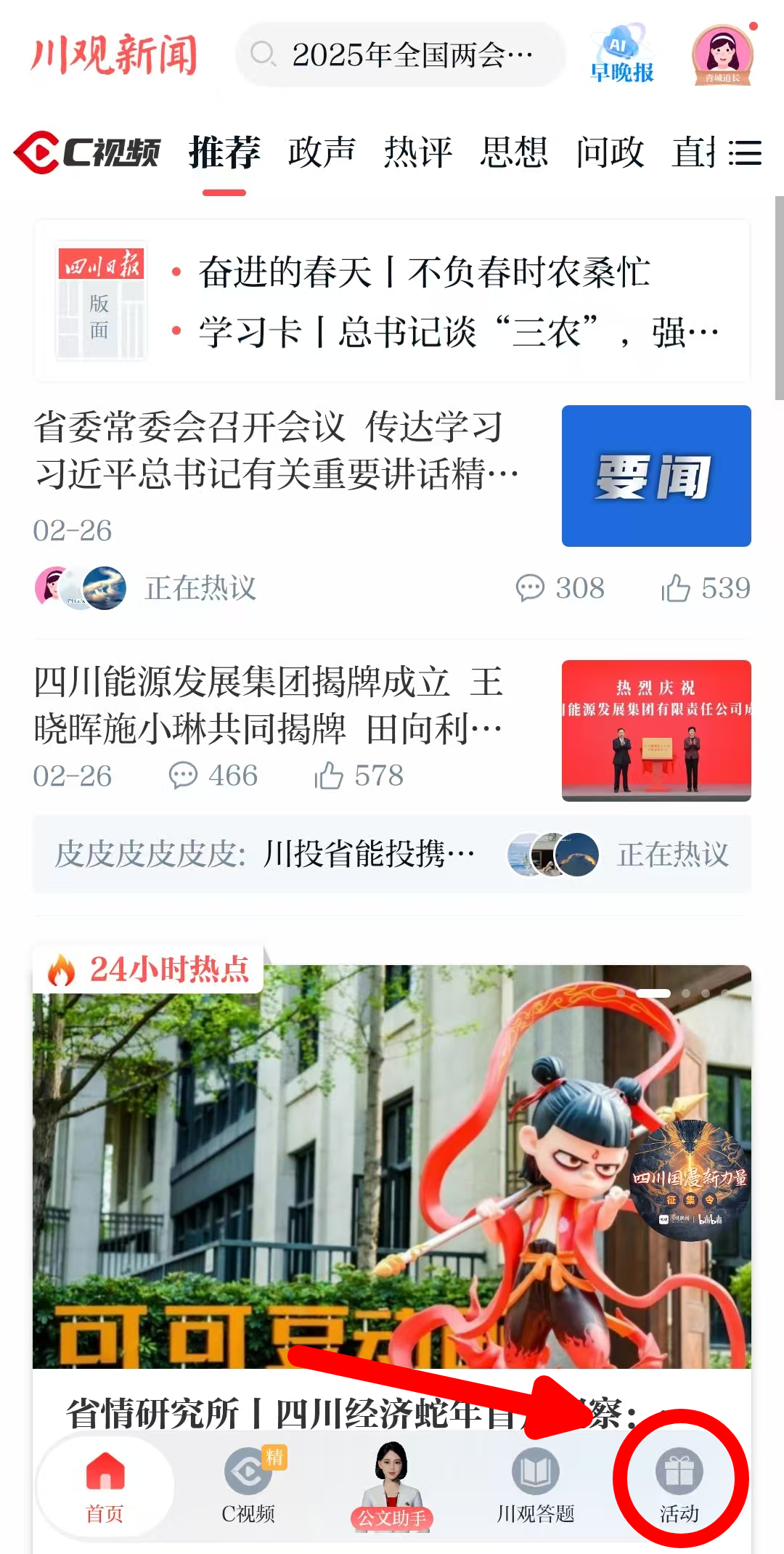Expand the channel list menu icon
The width and height of the screenshot is (784, 1554).
[x=745, y=153]
